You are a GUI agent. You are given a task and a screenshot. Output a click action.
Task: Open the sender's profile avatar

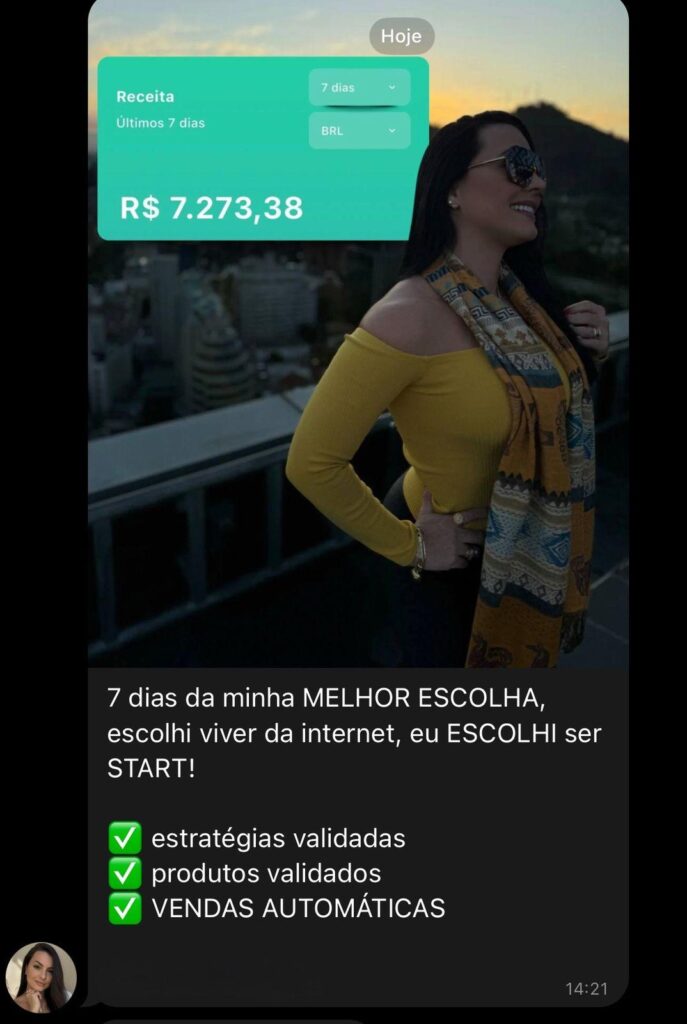pyautogui.click(x=41, y=977)
